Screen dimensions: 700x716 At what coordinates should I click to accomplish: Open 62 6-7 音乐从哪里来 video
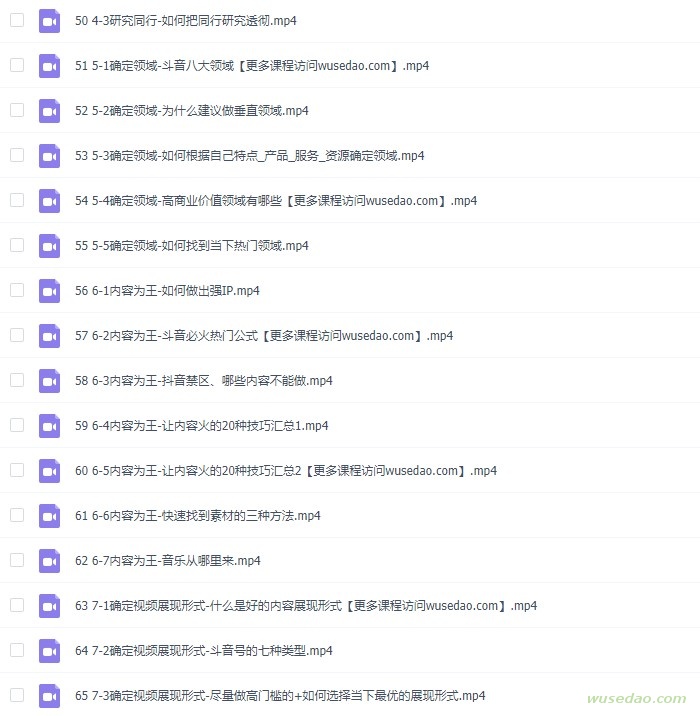point(167,561)
